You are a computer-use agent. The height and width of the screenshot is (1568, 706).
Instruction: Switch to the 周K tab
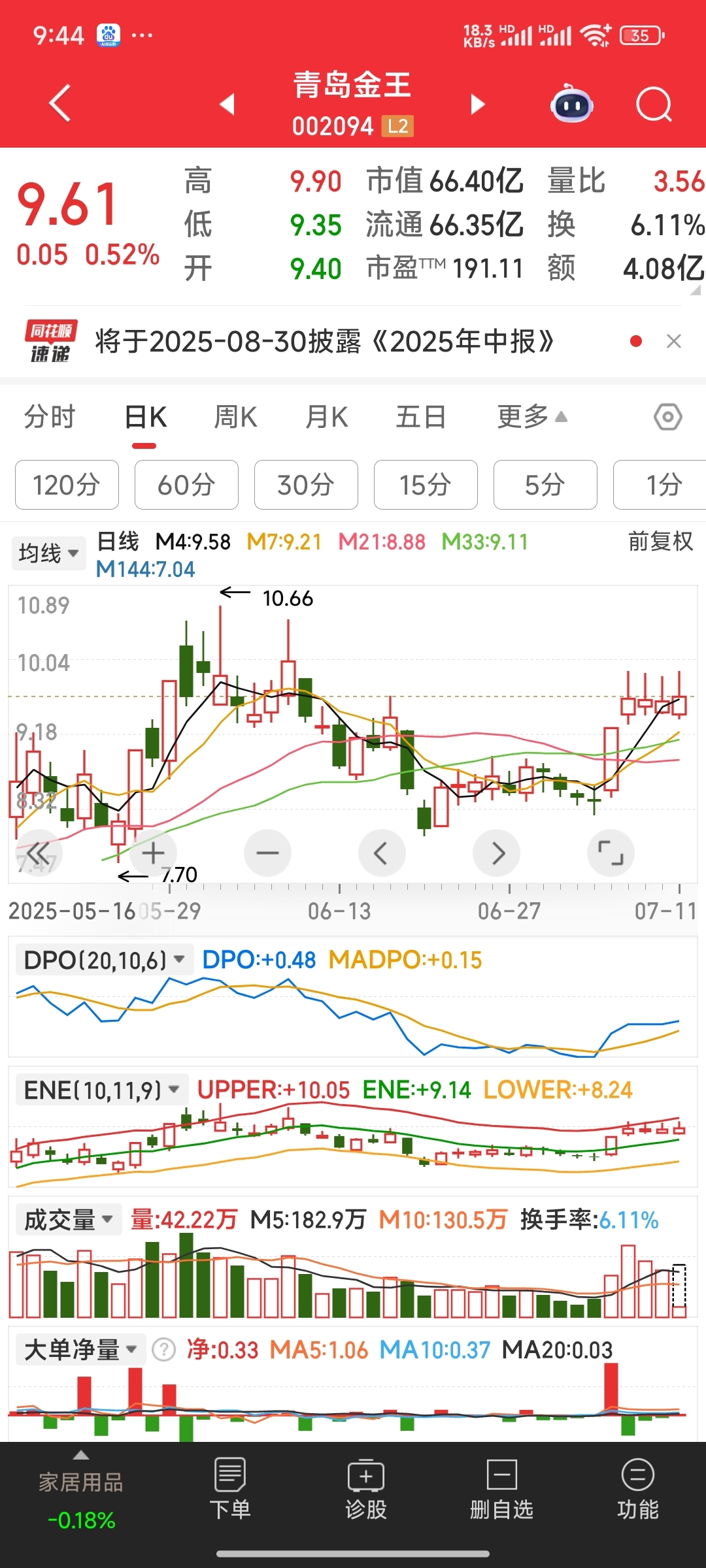point(236,417)
